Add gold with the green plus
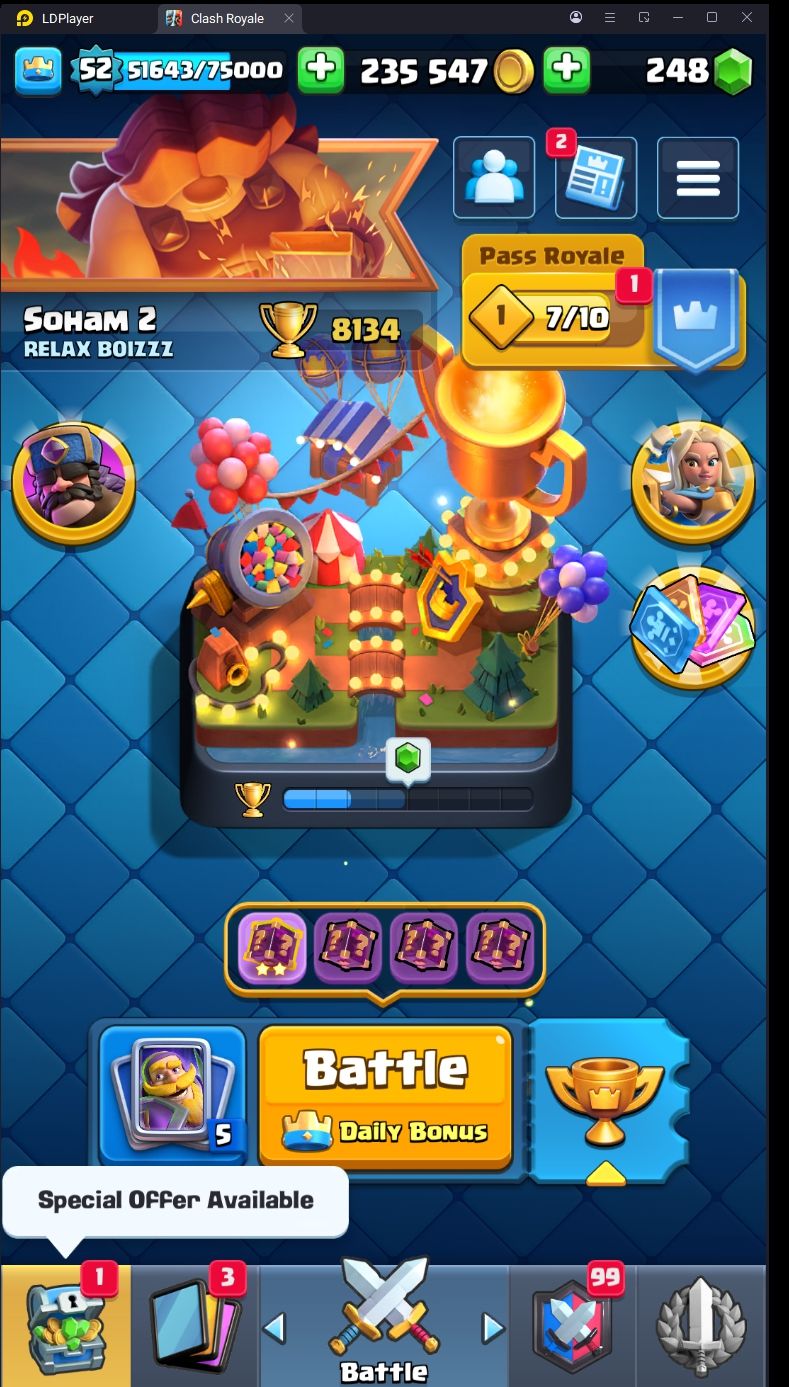The height and width of the screenshot is (1387, 789). [x=566, y=69]
